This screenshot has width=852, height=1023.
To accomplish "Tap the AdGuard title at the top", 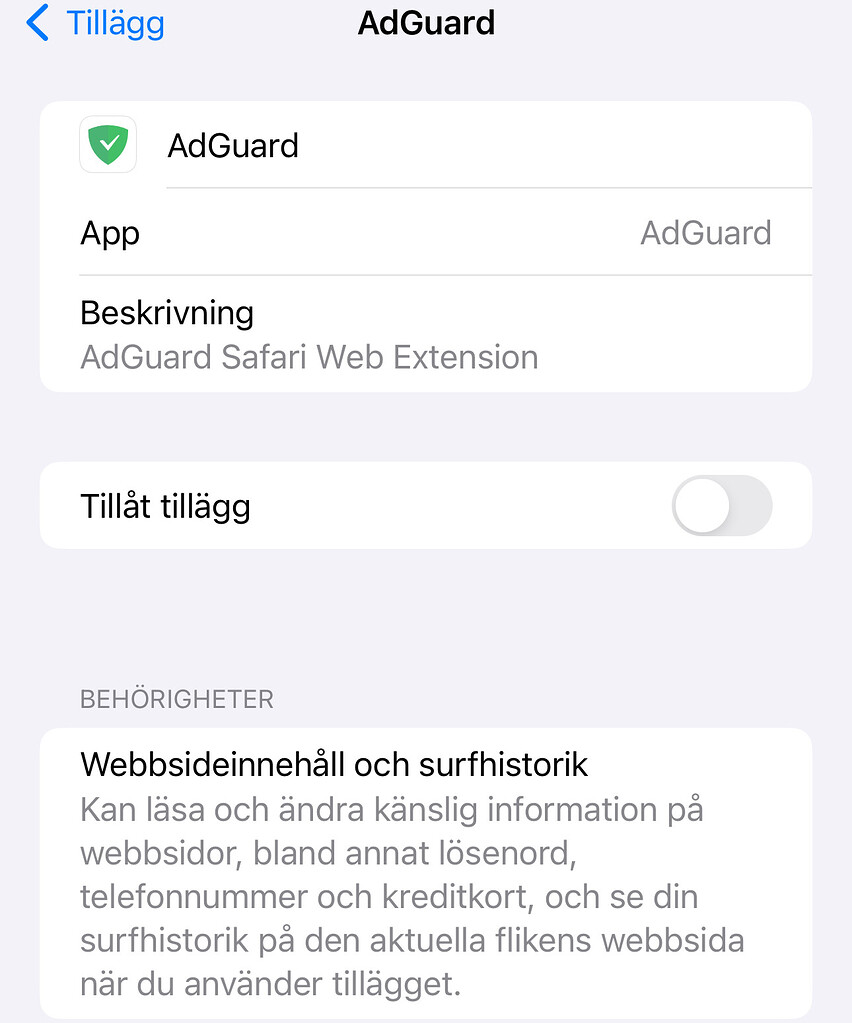I will tap(426, 22).
